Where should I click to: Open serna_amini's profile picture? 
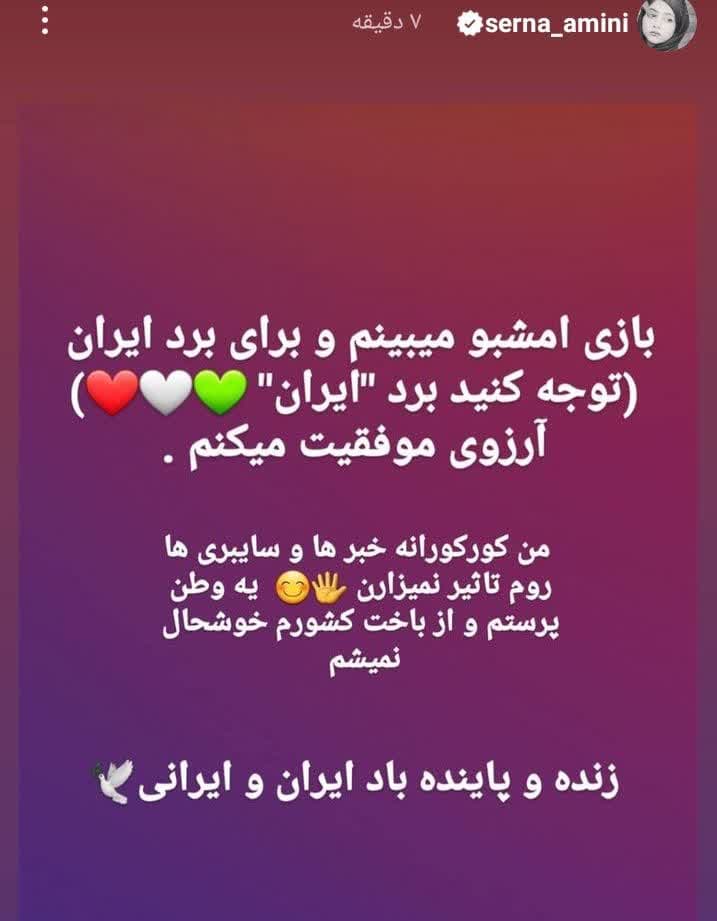[x=666, y=25]
